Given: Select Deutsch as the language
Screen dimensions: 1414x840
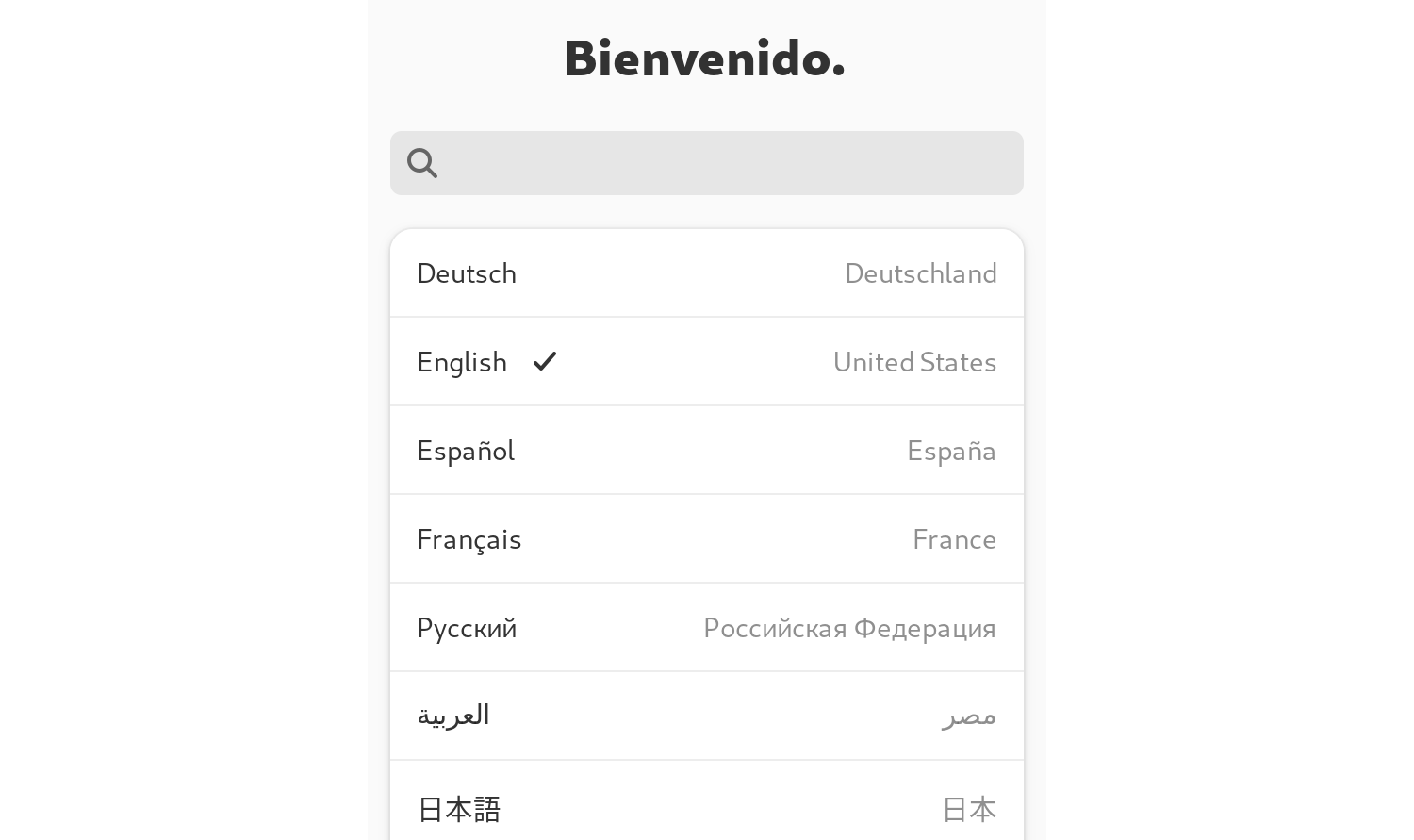Looking at the screenshot, I should pos(707,273).
